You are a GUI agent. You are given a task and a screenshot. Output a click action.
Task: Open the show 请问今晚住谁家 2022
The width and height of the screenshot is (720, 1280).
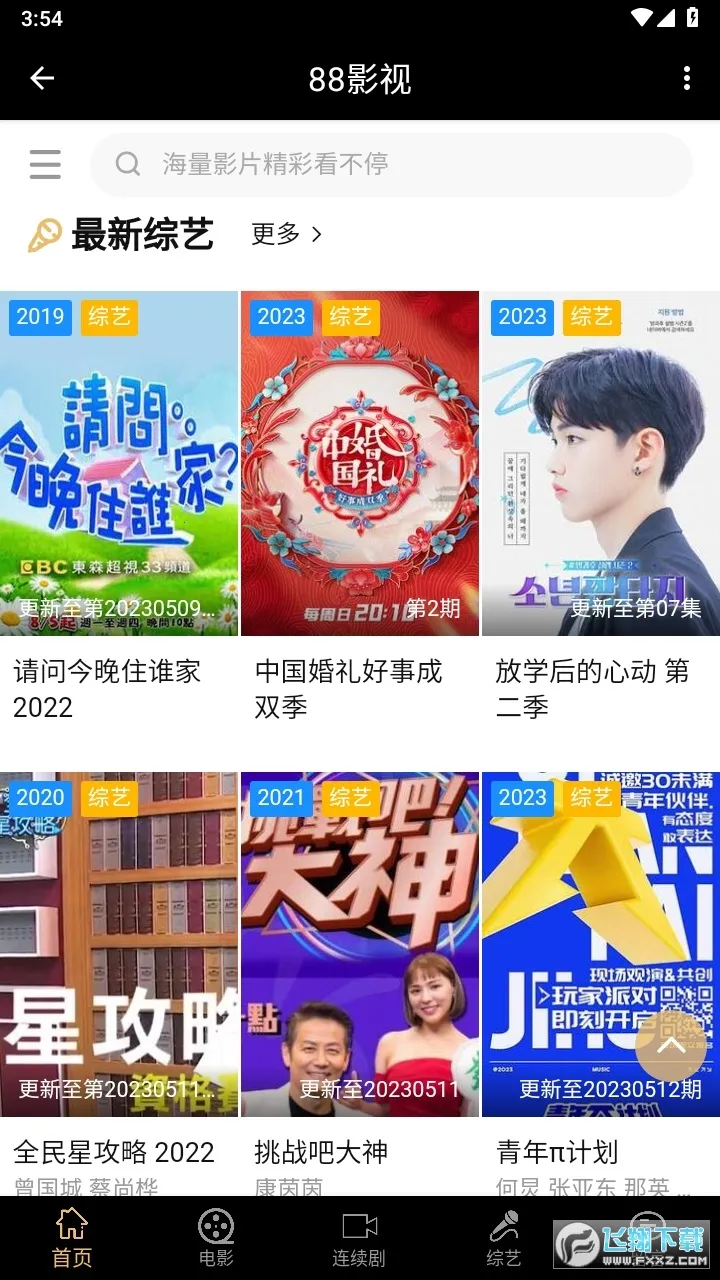[x=119, y=464]
